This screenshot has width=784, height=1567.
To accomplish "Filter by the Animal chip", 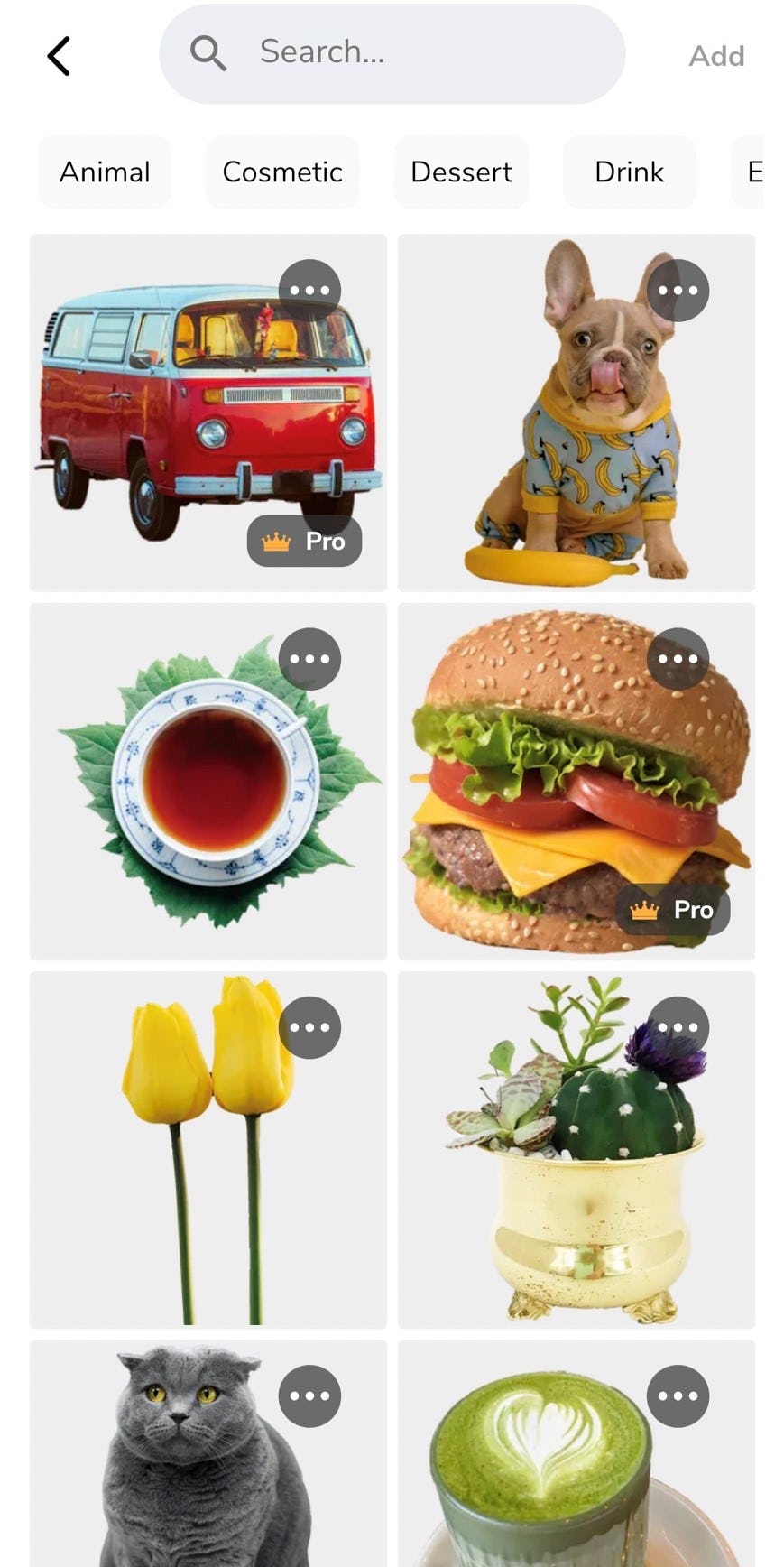I will coord(105,172).
